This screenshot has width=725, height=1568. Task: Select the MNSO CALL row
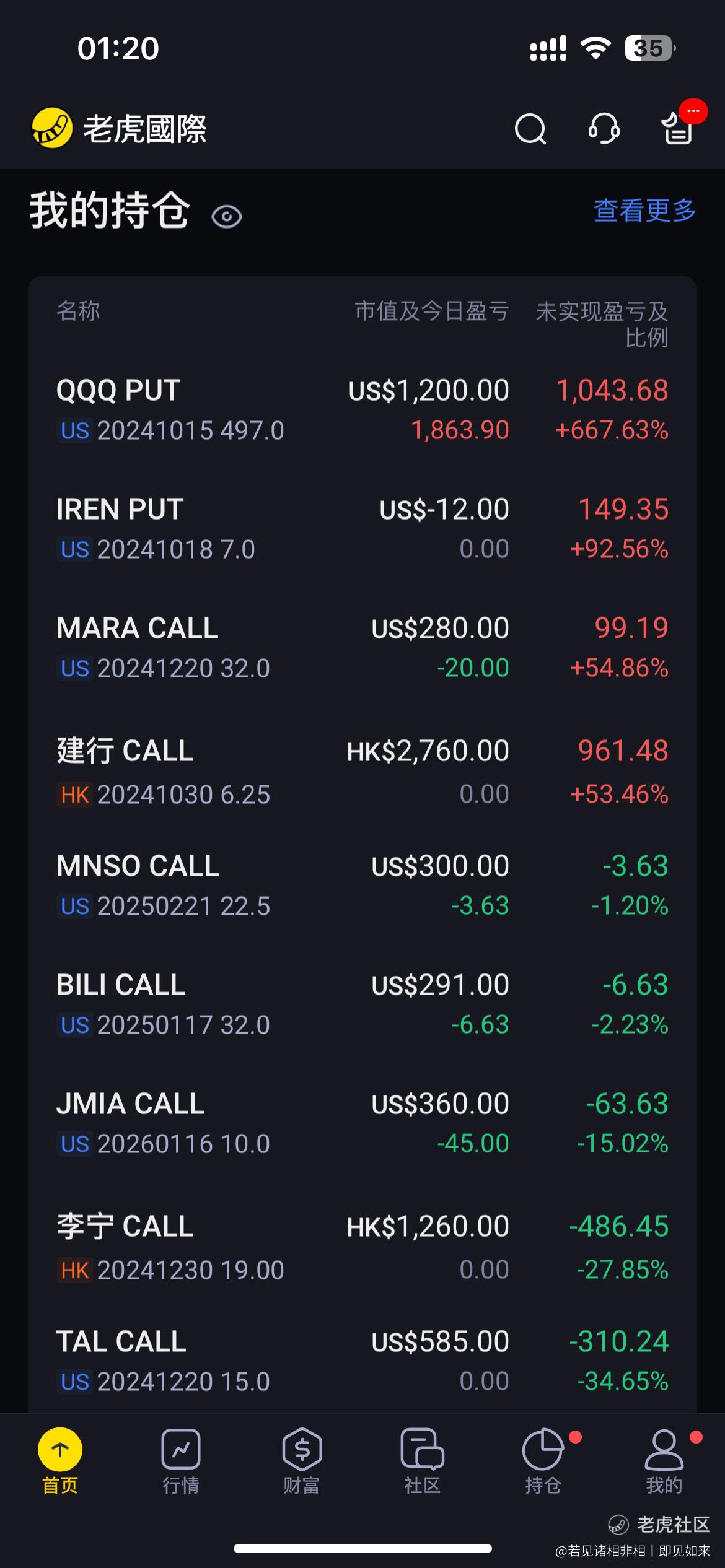coord(362,886)
